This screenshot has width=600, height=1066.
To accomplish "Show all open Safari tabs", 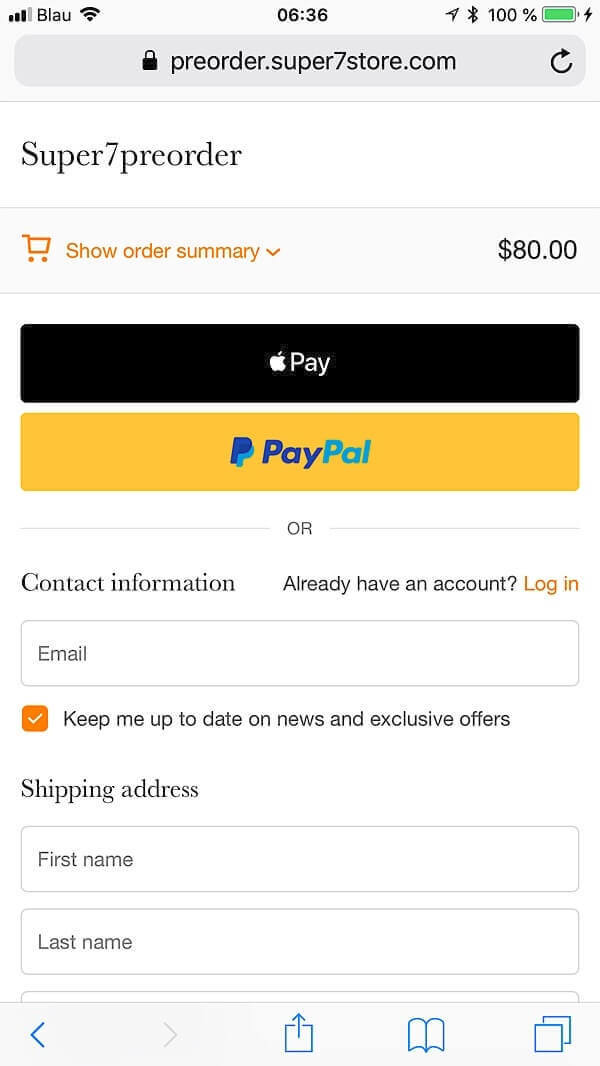I will point(552,1034).
